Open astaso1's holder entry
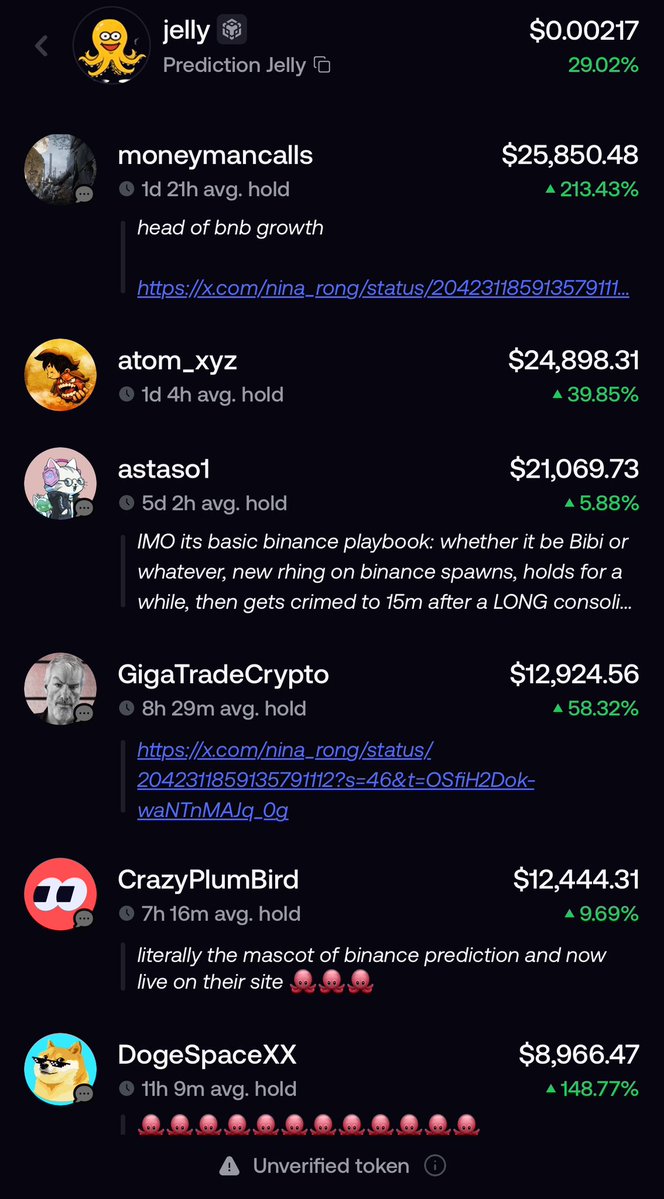Screen dimensions: 664x1199 click(x=164, y=469)
